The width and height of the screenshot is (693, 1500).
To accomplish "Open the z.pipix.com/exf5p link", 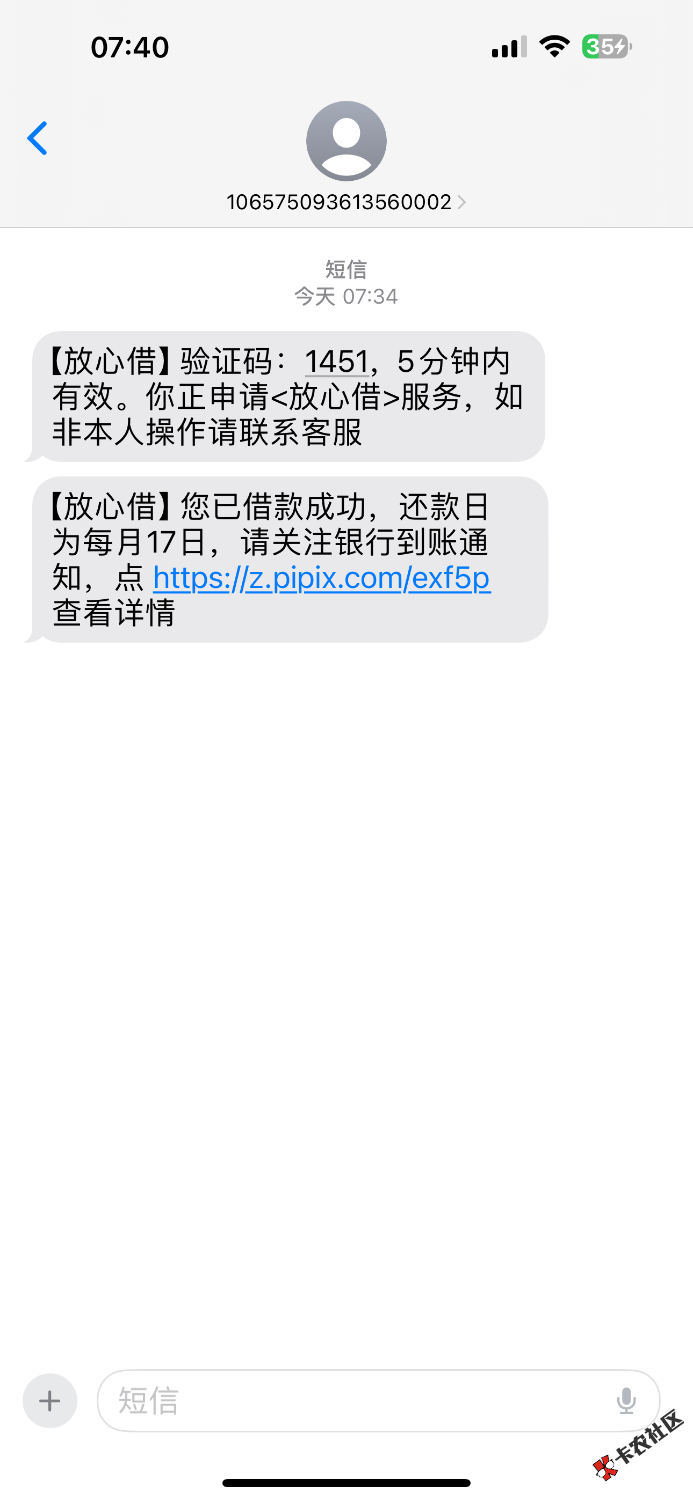I will tap(321, 578).
